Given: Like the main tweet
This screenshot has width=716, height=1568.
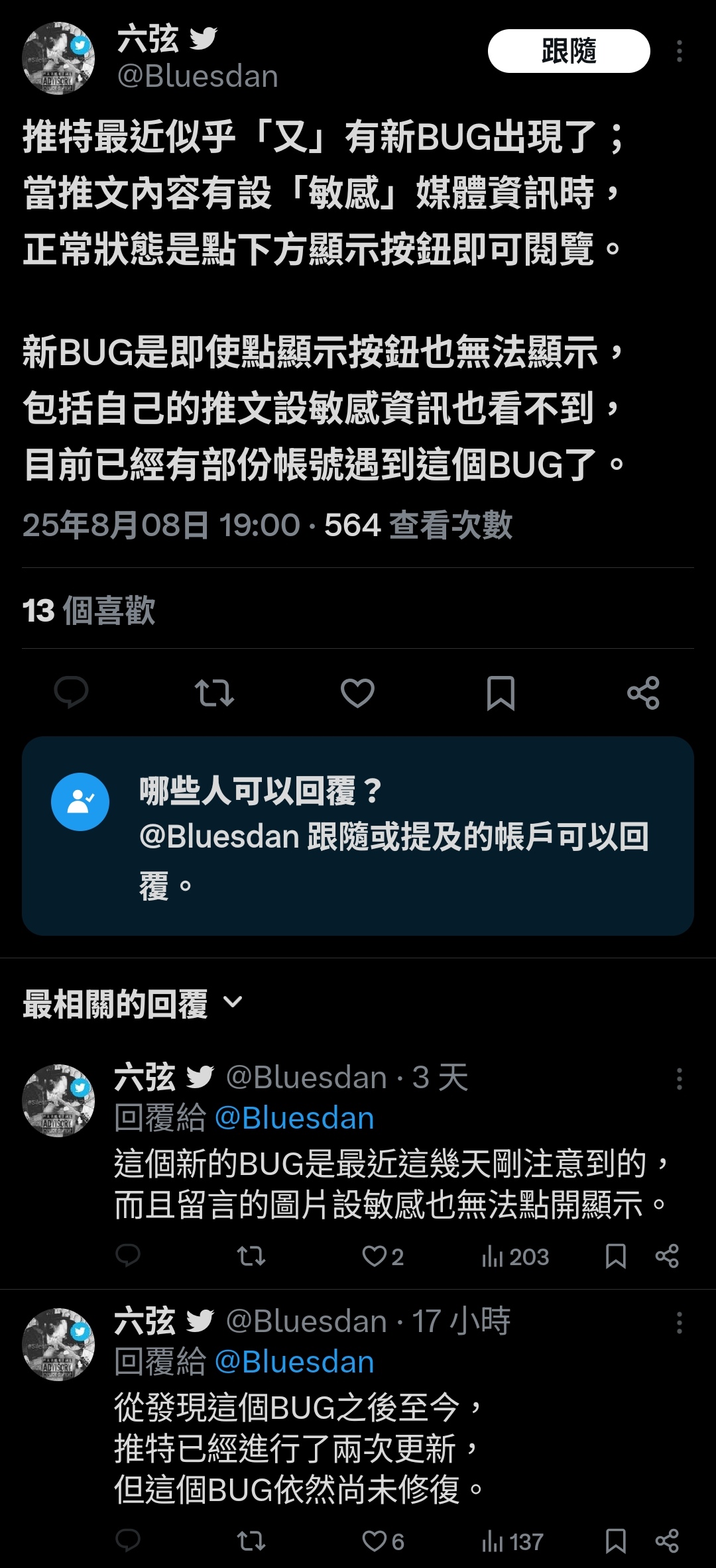Looking at the screenshot, I should [x=357, y=693].
